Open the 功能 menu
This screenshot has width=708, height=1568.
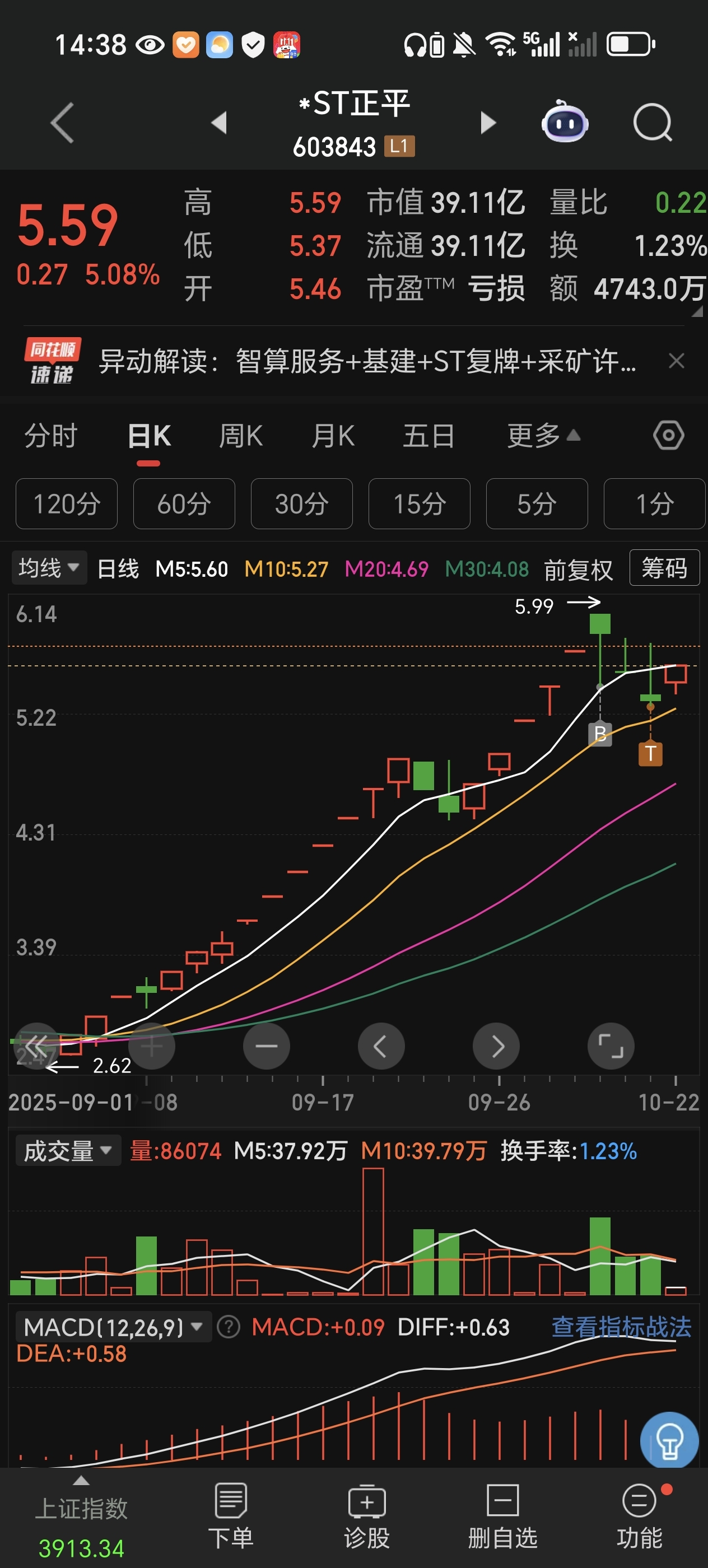click(x=639, y=1516)
